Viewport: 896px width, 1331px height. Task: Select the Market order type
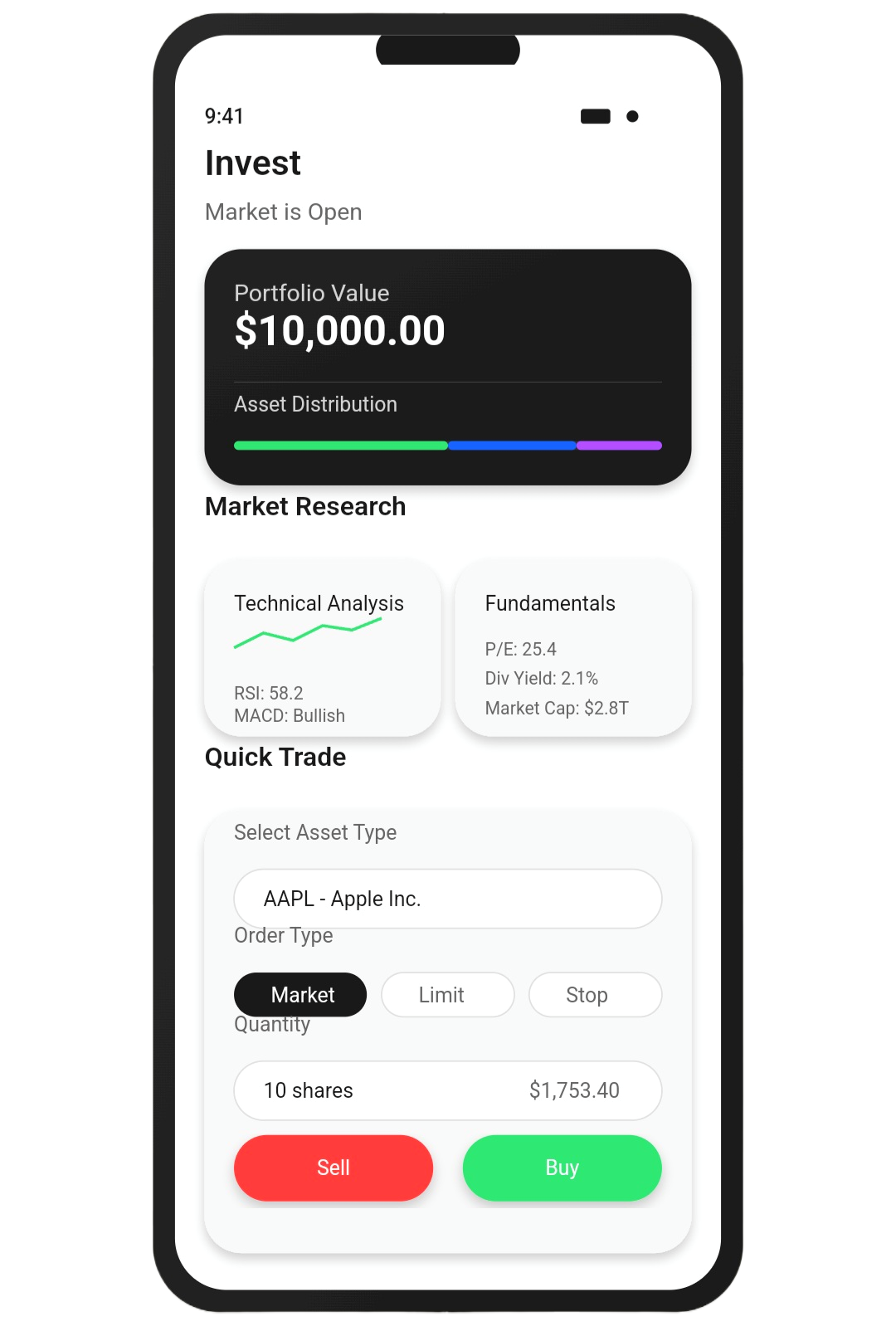point(300,994)
